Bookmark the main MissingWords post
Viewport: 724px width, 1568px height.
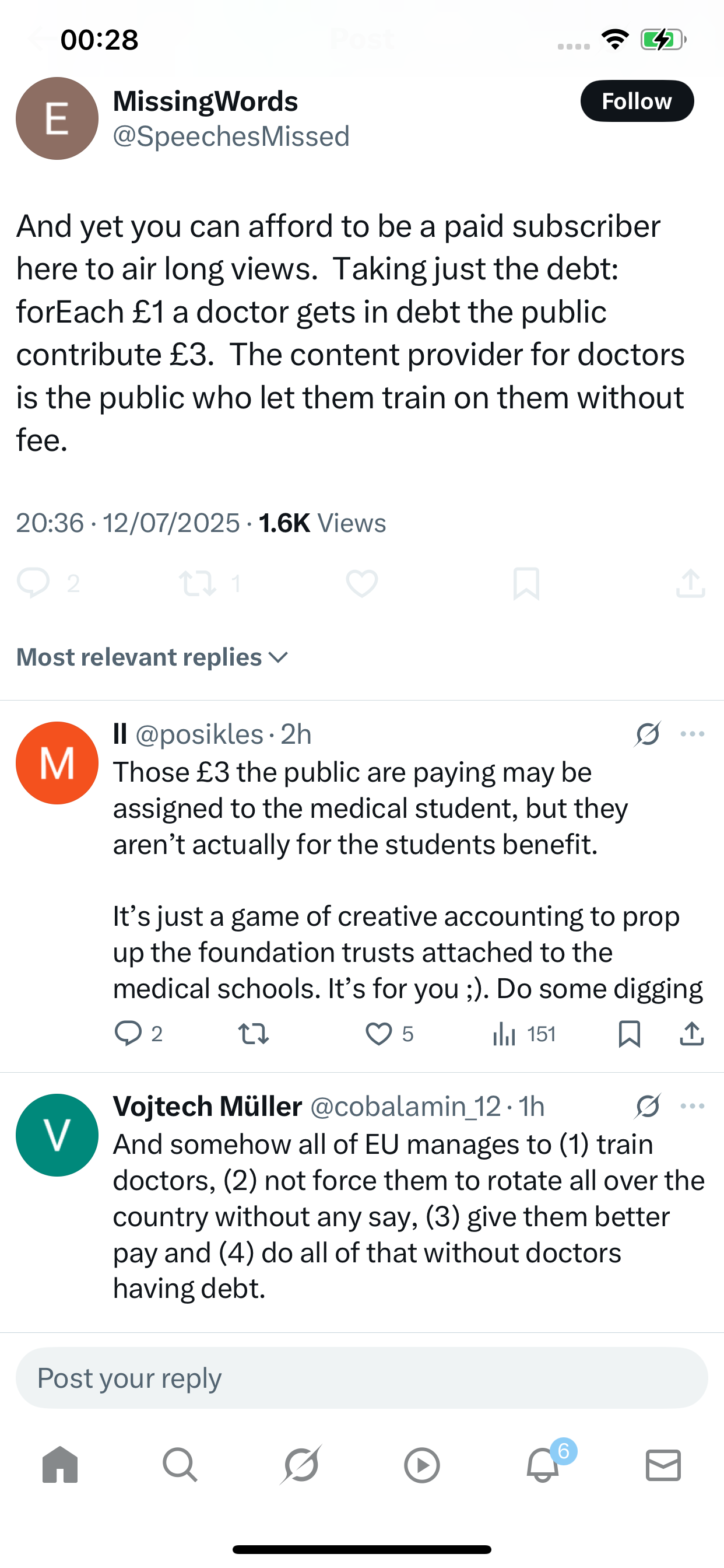point(526,583)
